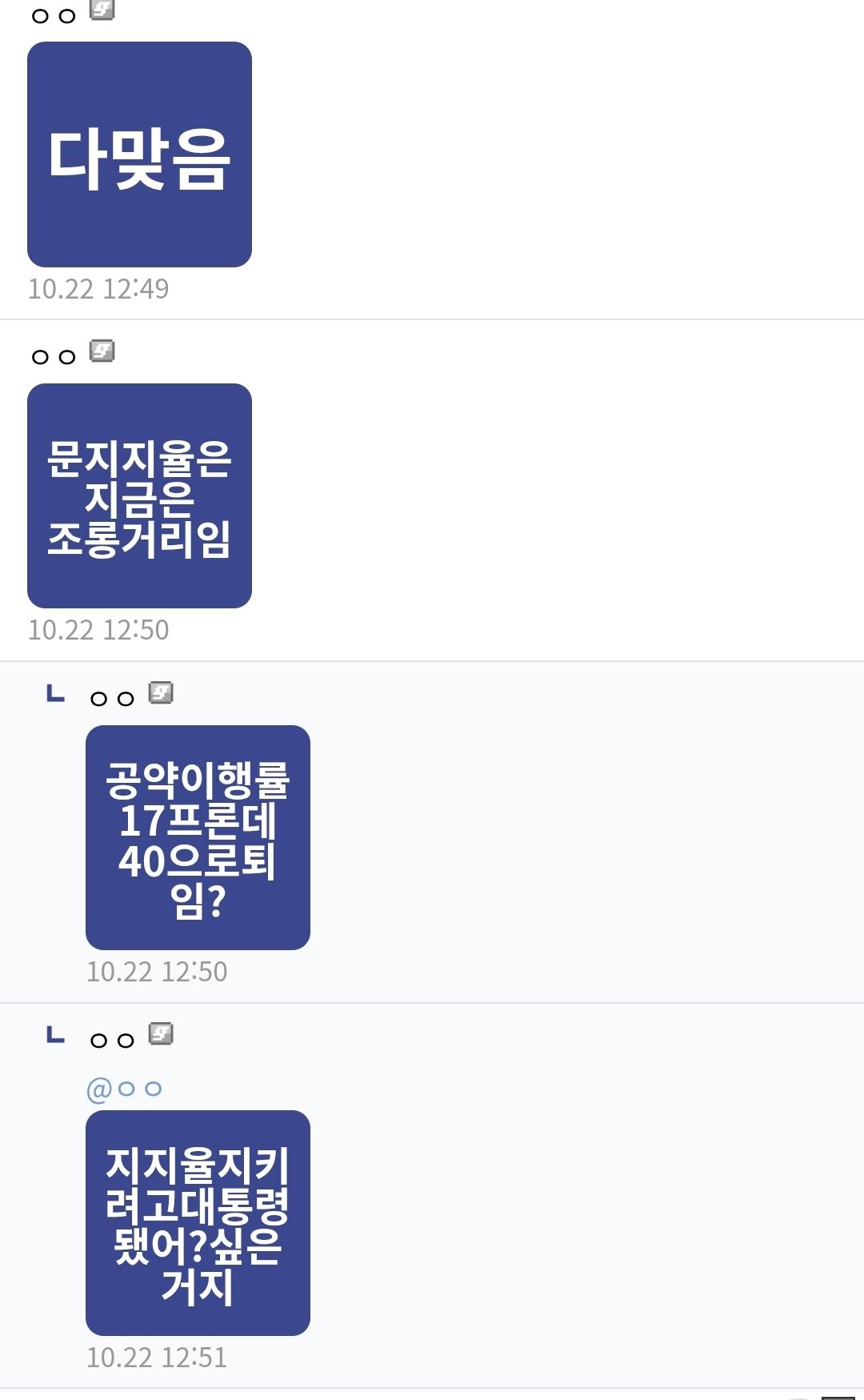This screenshot has width=864, height=1400.
Task: Tap the nickname icon above the '다맞음' comment
Action: click(x=102, y=10)
